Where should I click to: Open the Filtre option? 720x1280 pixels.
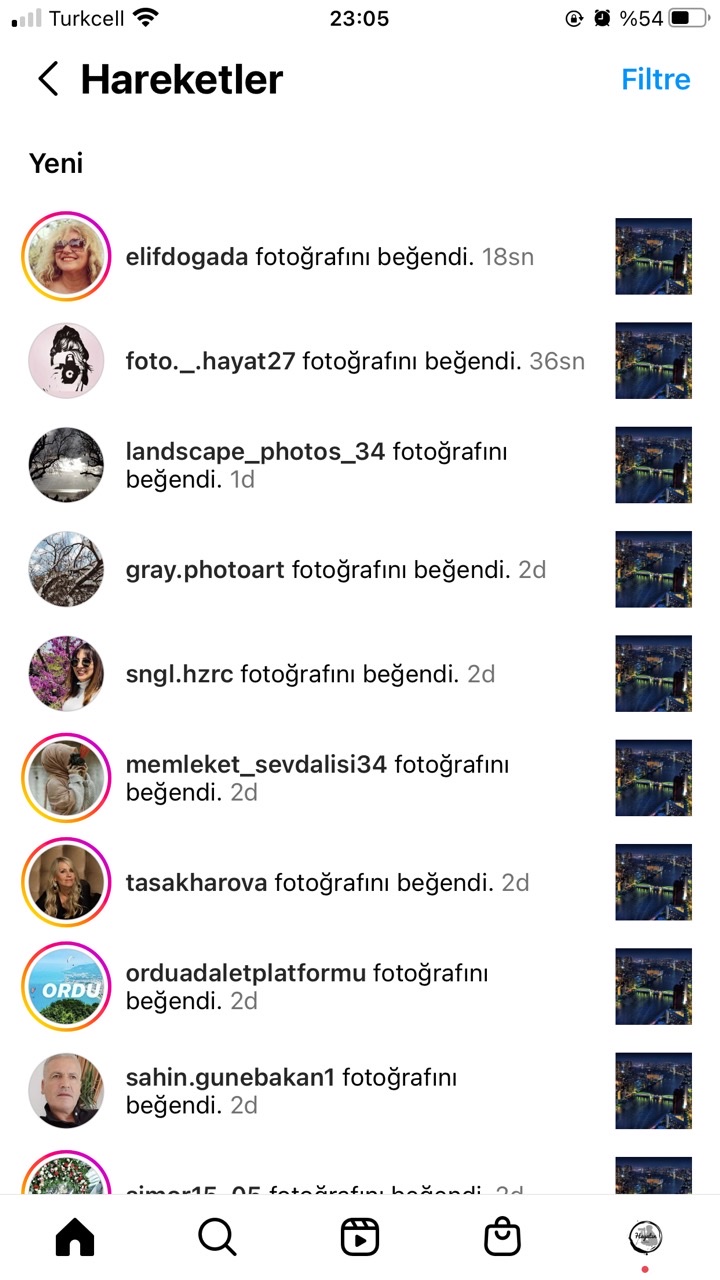656,79
